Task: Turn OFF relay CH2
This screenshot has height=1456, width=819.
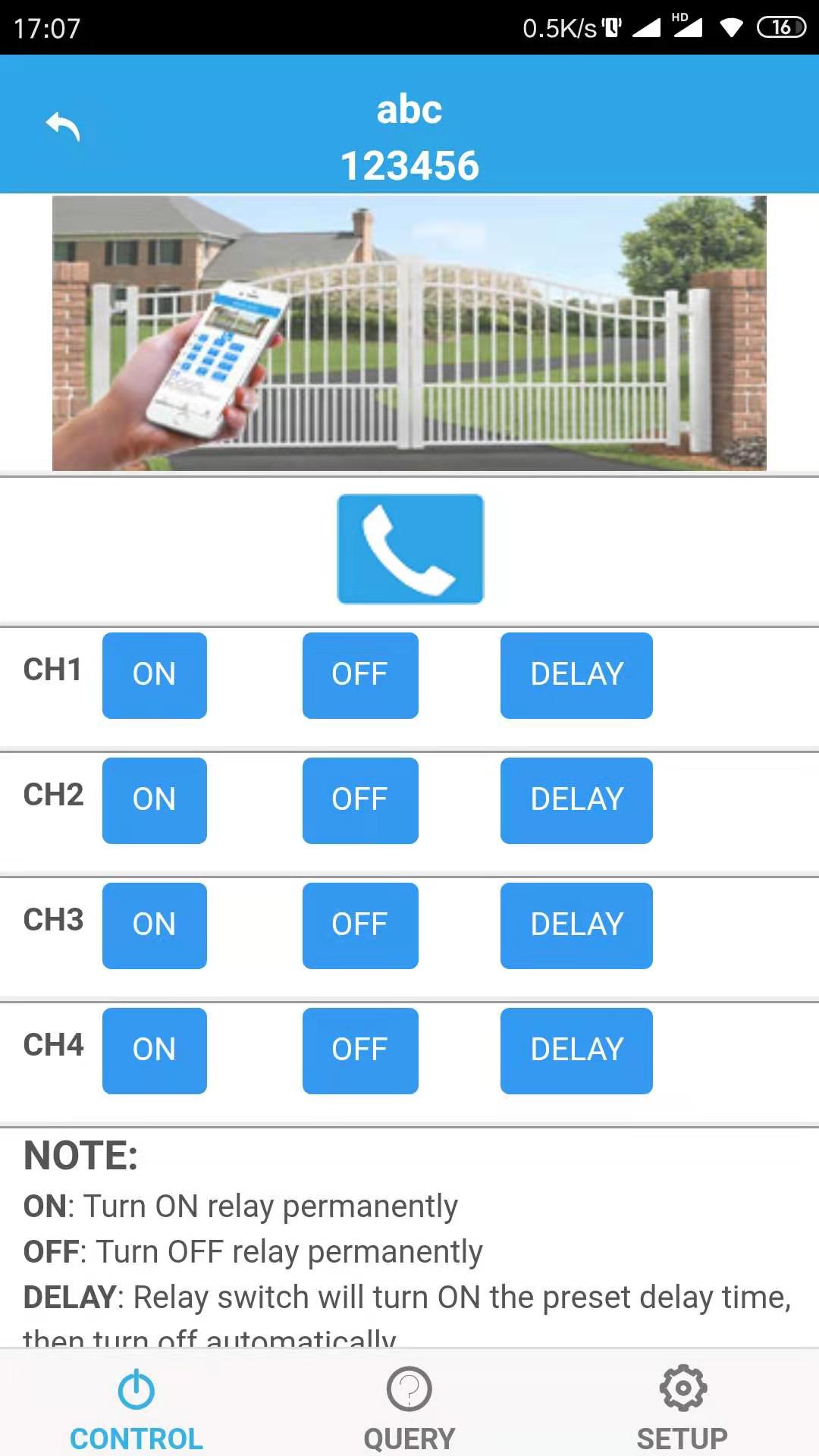Action: (360, 800)
